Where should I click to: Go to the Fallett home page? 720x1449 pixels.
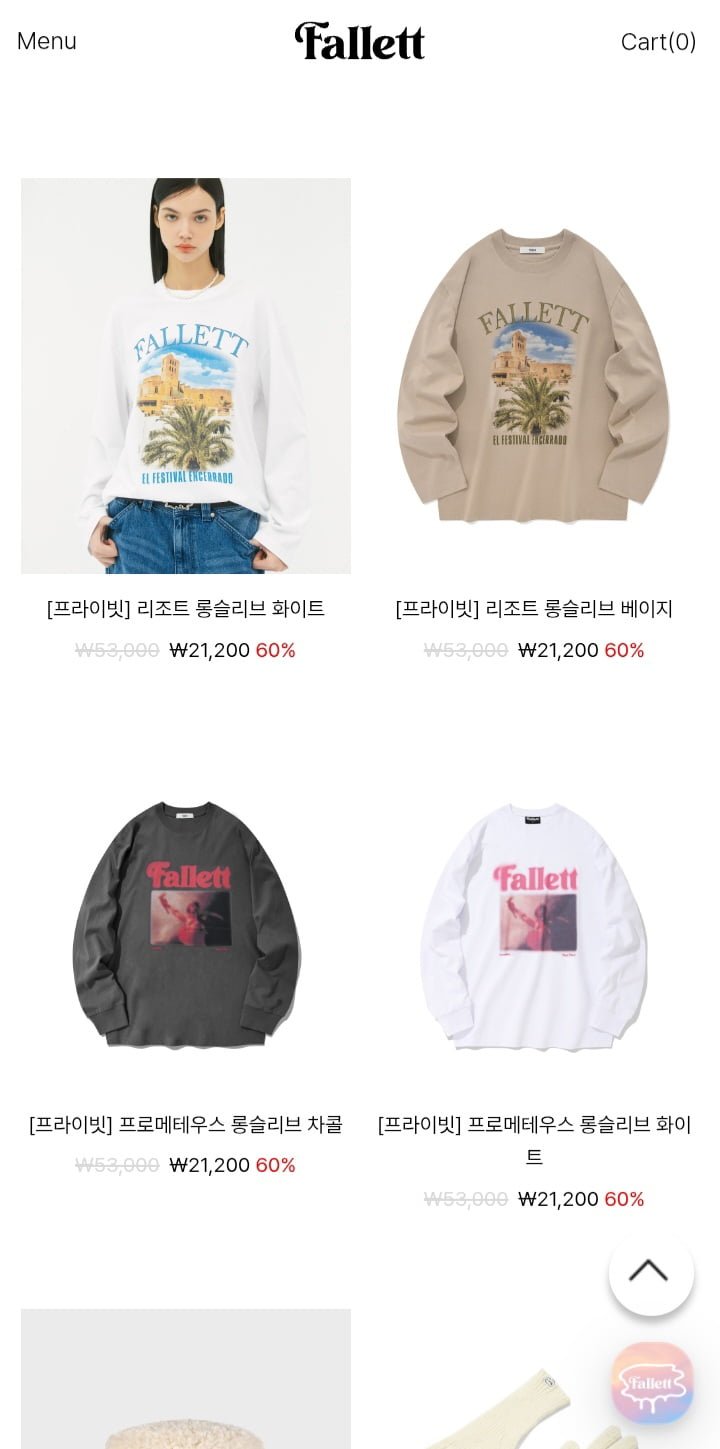point(360,41)
